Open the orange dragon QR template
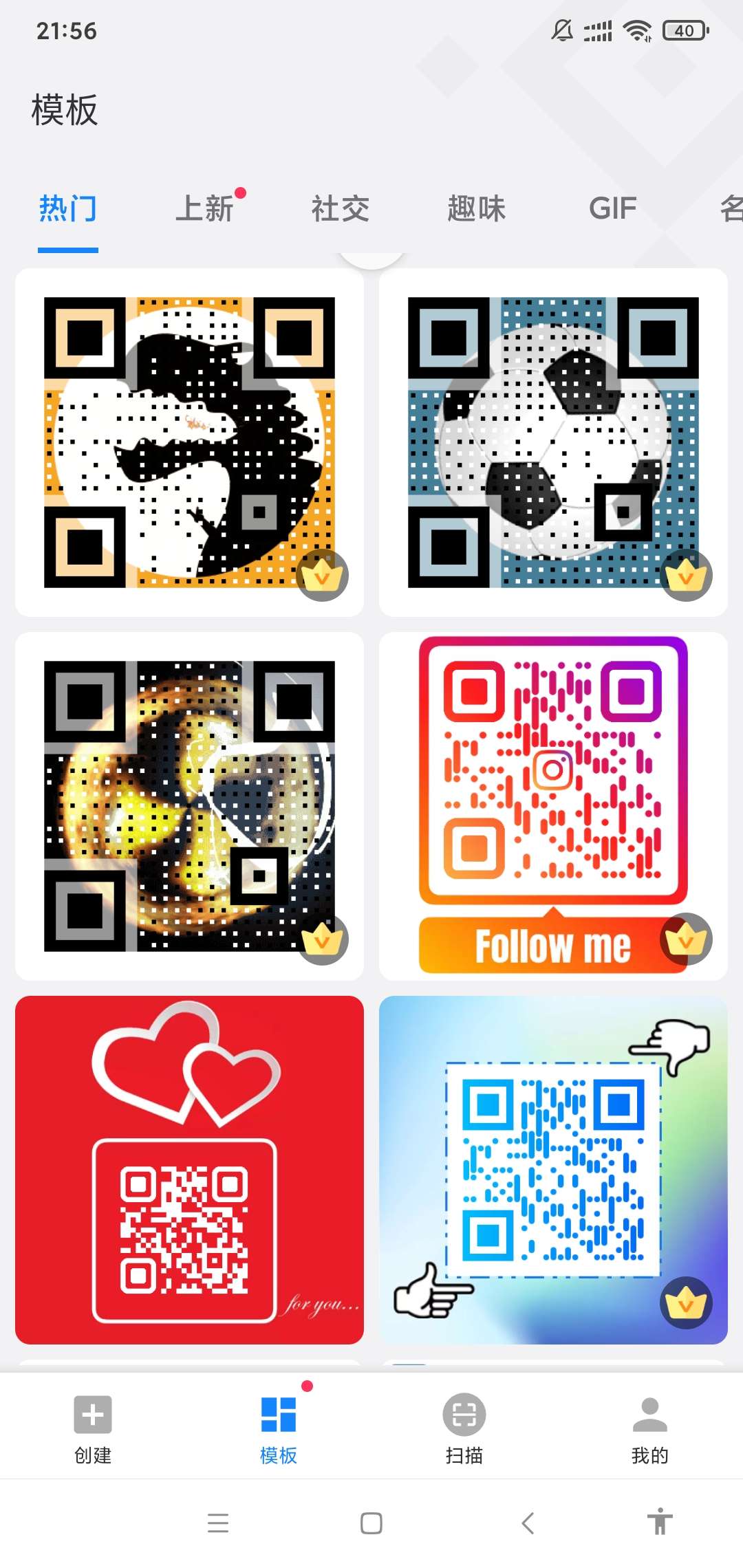Screen dimensions: 743x1568 pyautogui.click(x=189, y=442)
